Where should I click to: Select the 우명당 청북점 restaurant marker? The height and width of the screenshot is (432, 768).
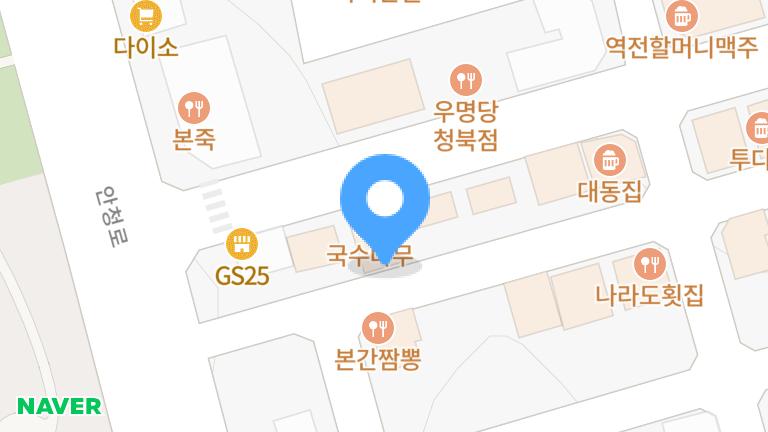point(466,79)
